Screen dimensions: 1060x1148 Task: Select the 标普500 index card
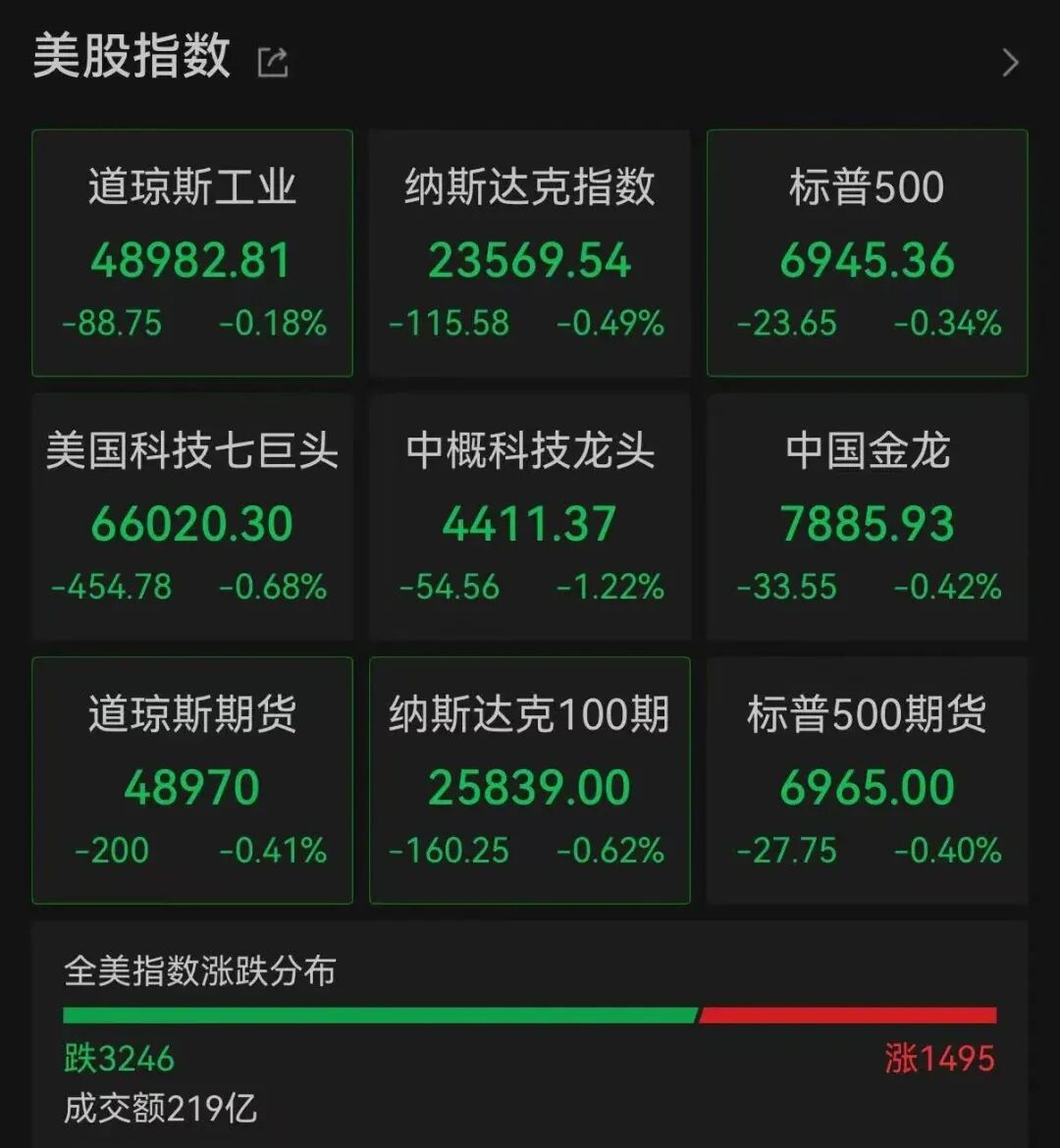pos(868,253)
